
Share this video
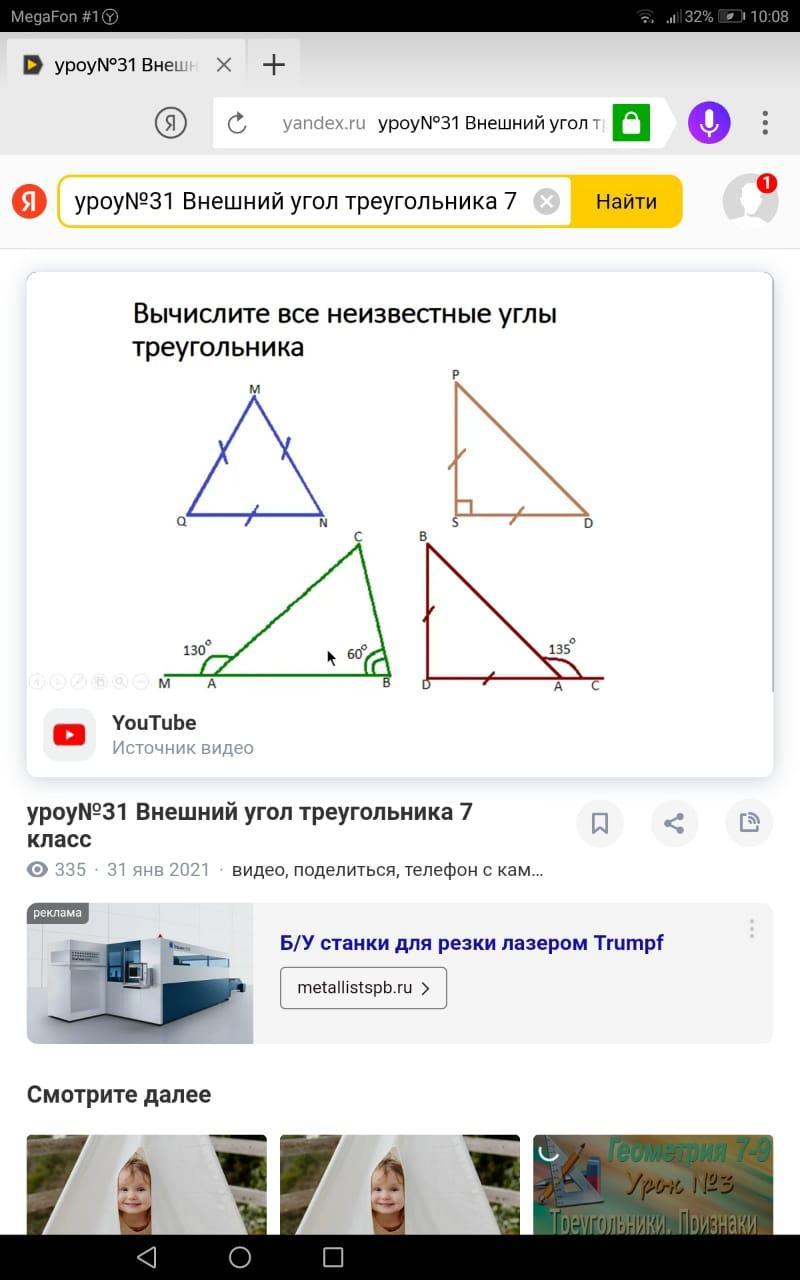(674, 823)
